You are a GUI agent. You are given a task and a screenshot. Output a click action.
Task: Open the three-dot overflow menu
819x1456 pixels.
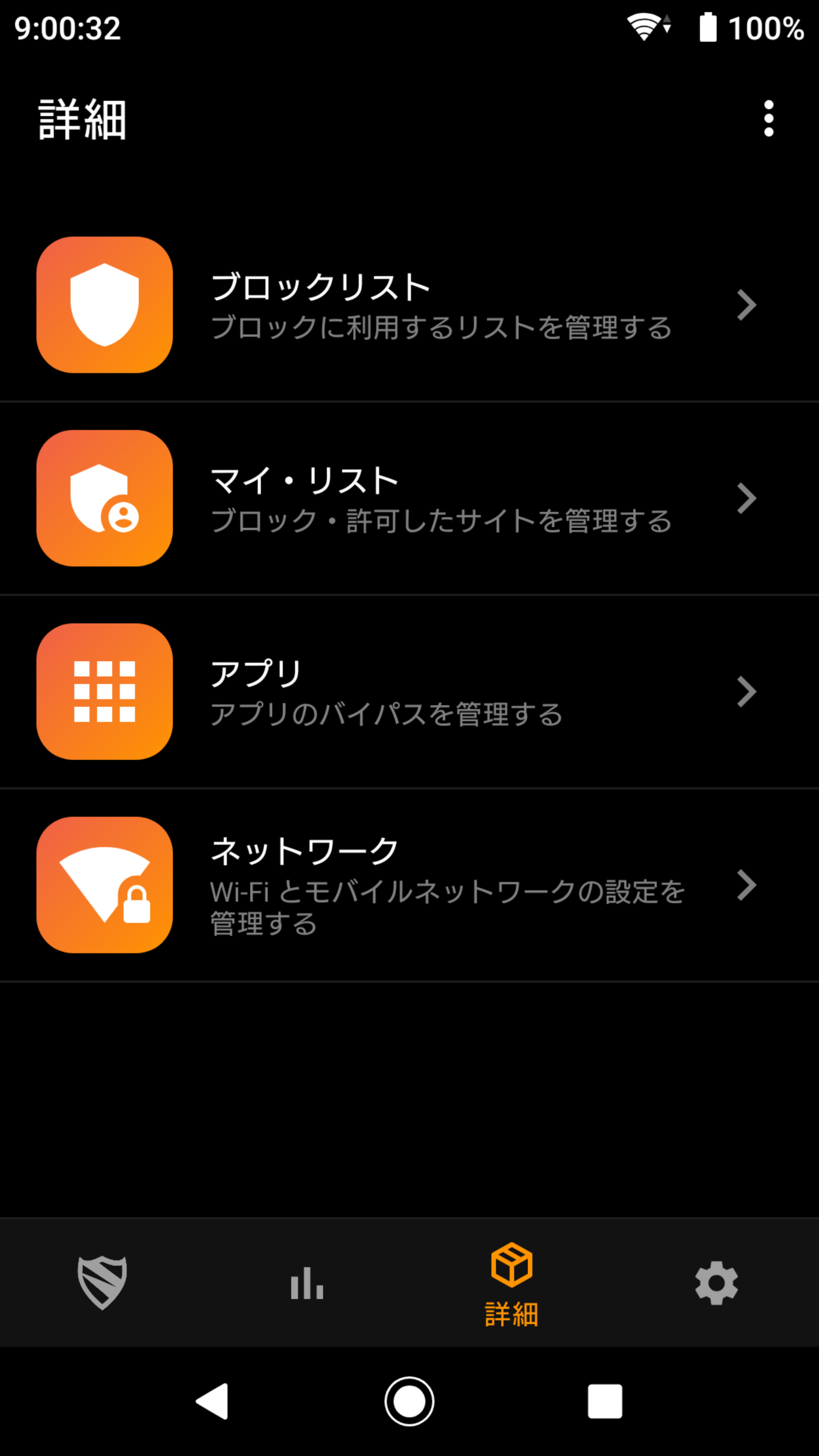768,119
